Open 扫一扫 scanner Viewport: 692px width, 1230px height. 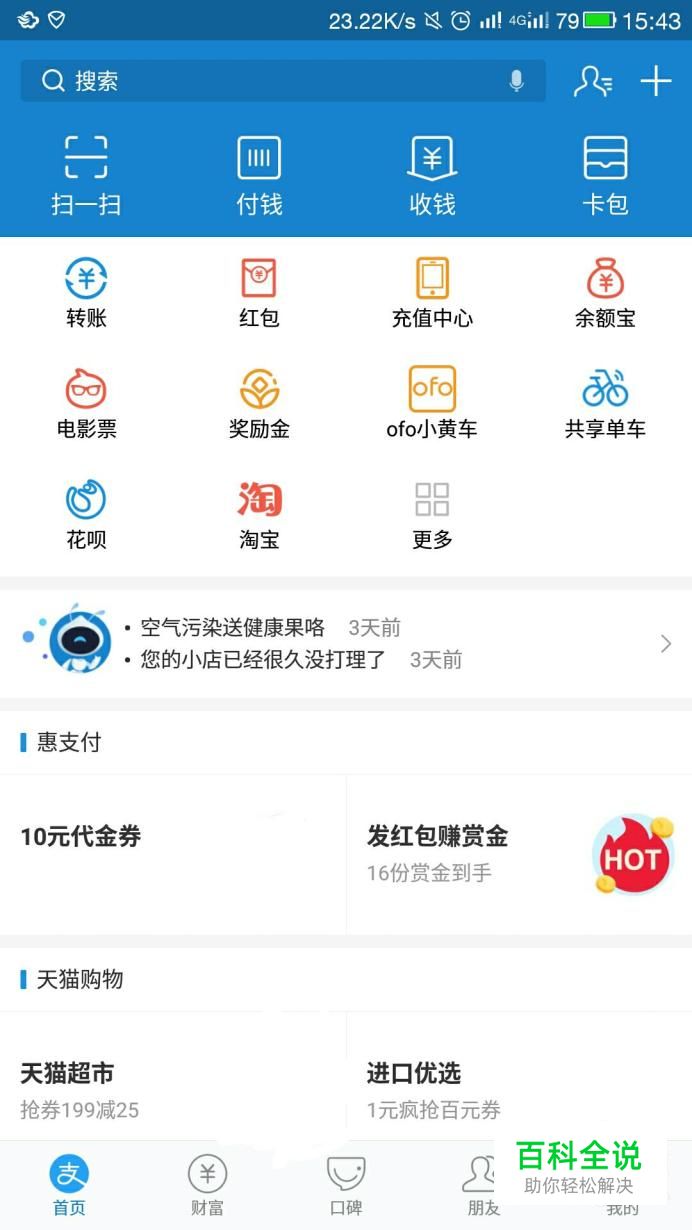[86, 176]
